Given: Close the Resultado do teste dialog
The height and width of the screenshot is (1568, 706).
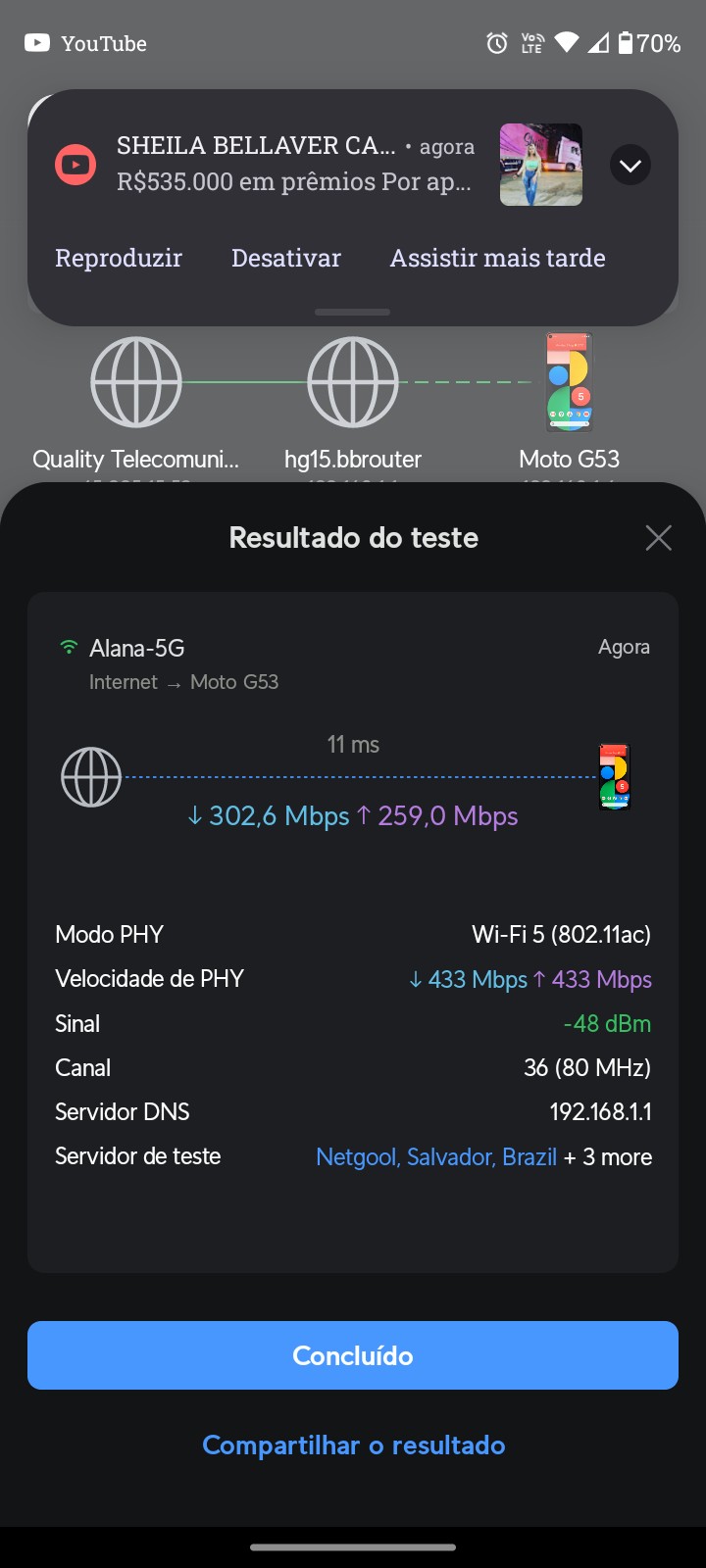Looking at the screenshot, I should click(658, 537).
